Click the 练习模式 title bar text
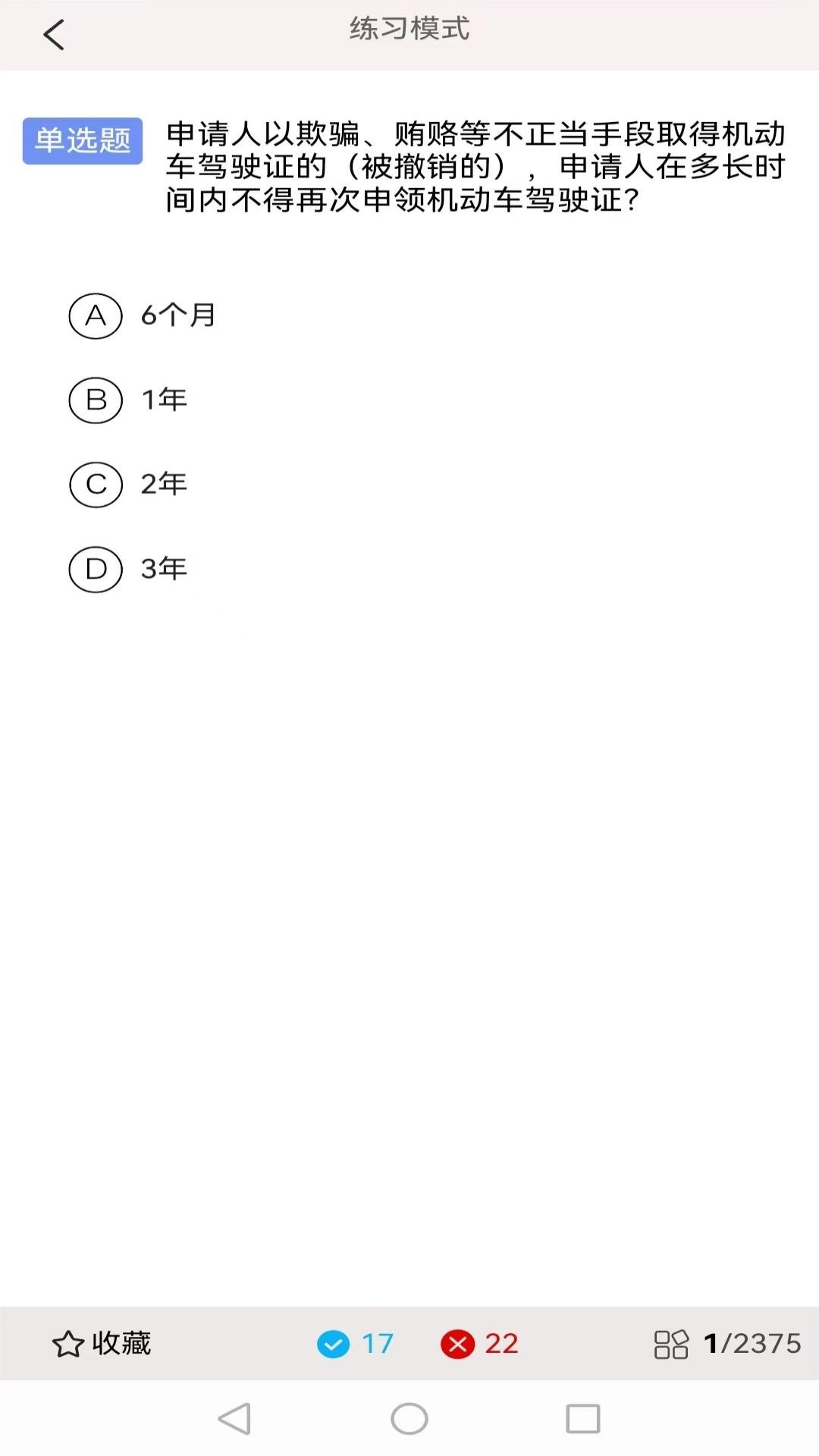Image resolution: width=819 pixels, height=1456 pixels. 409,30
